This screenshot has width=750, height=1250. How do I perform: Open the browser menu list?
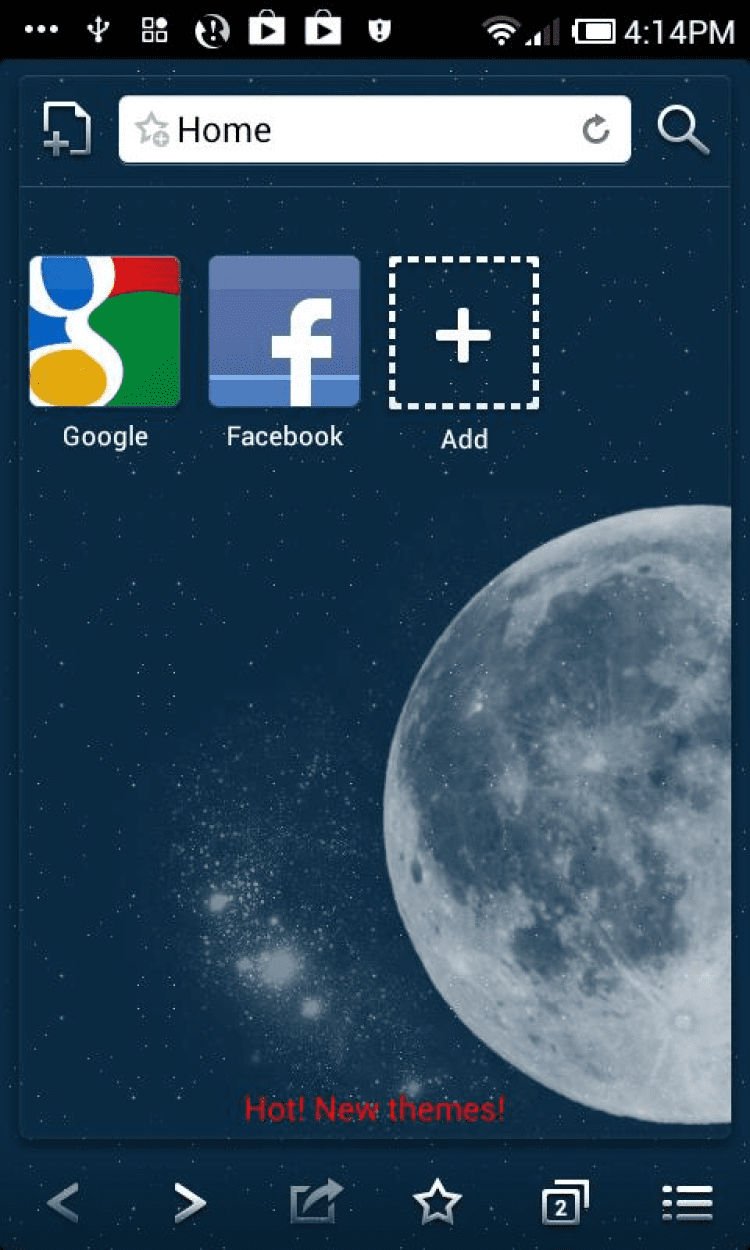687,1203
